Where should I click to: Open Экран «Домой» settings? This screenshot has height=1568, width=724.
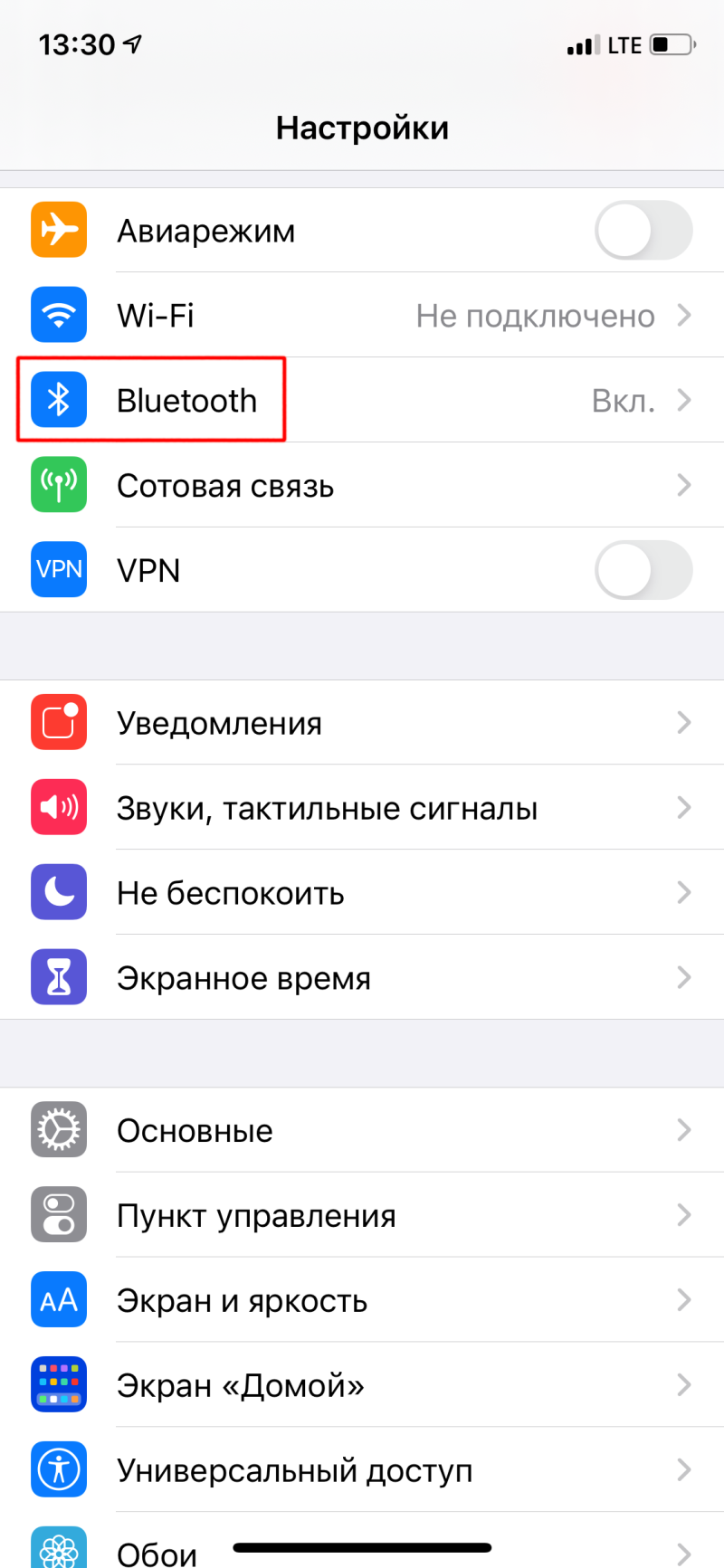click(x=362, y=1384)
